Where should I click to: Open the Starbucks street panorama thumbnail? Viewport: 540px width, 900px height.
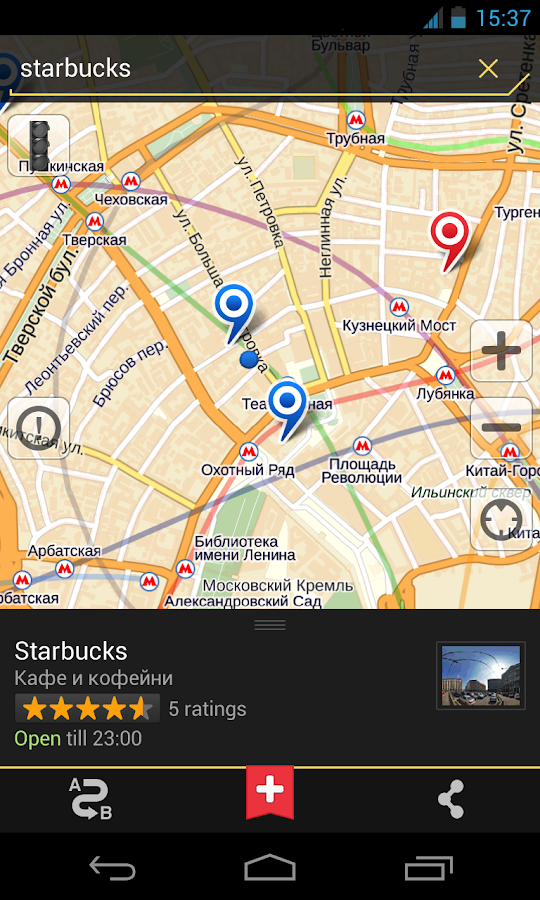481,676
